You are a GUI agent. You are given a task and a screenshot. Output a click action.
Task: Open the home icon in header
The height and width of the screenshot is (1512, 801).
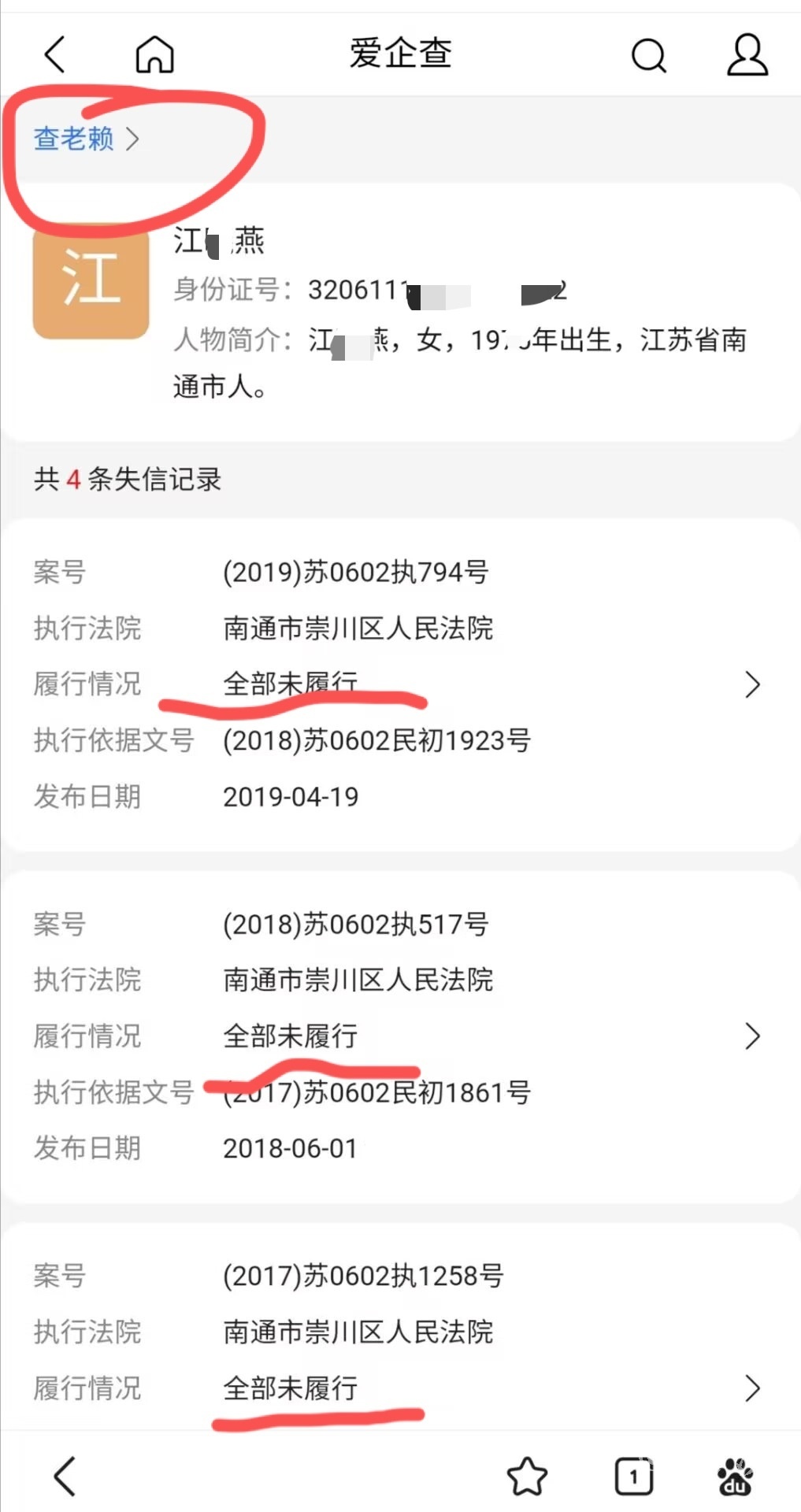pos(154,55)
